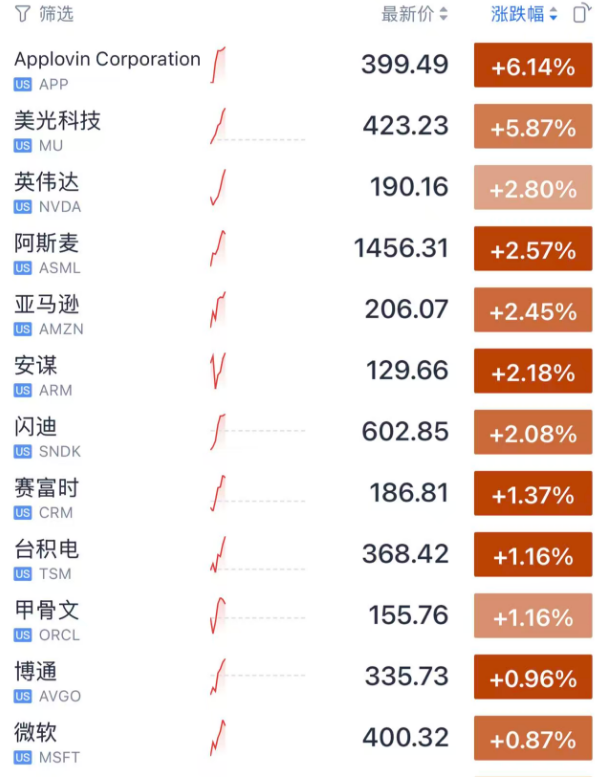Tap the layout switch icon beside 涨跌幅

pos(582,14)
